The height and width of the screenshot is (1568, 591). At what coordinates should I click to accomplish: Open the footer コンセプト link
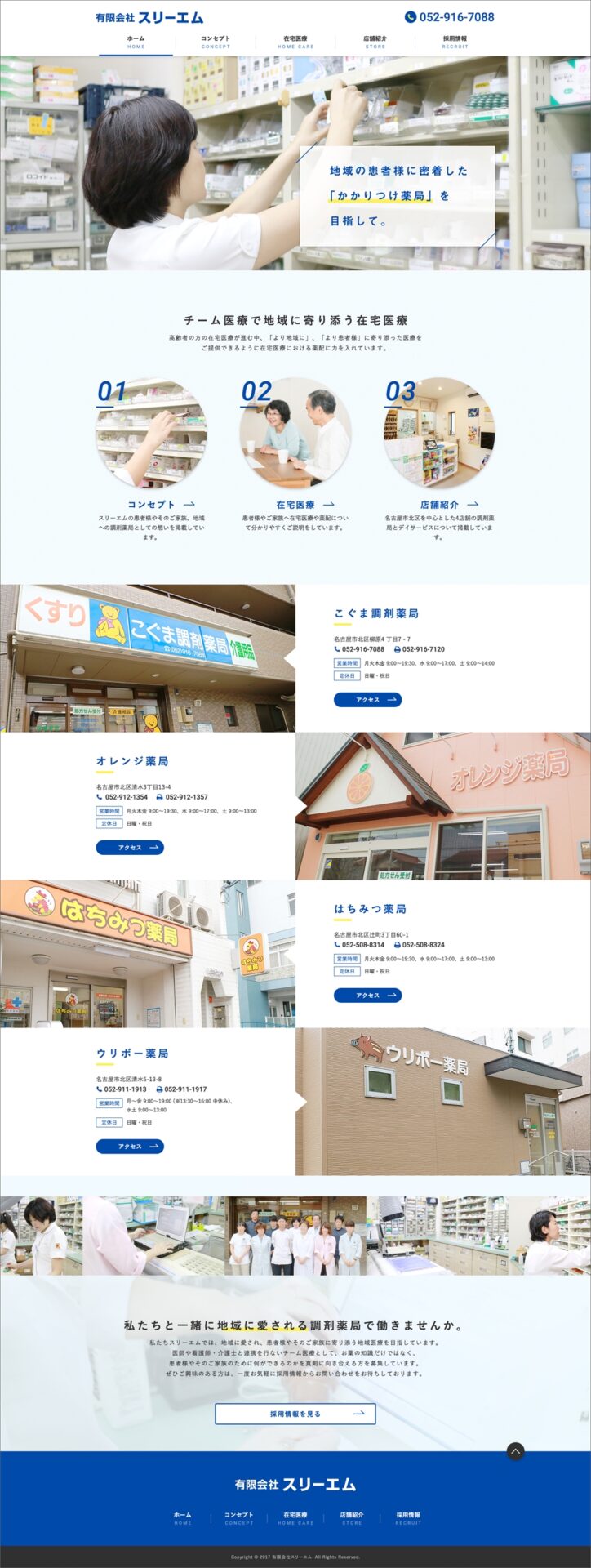[239, 1517]
